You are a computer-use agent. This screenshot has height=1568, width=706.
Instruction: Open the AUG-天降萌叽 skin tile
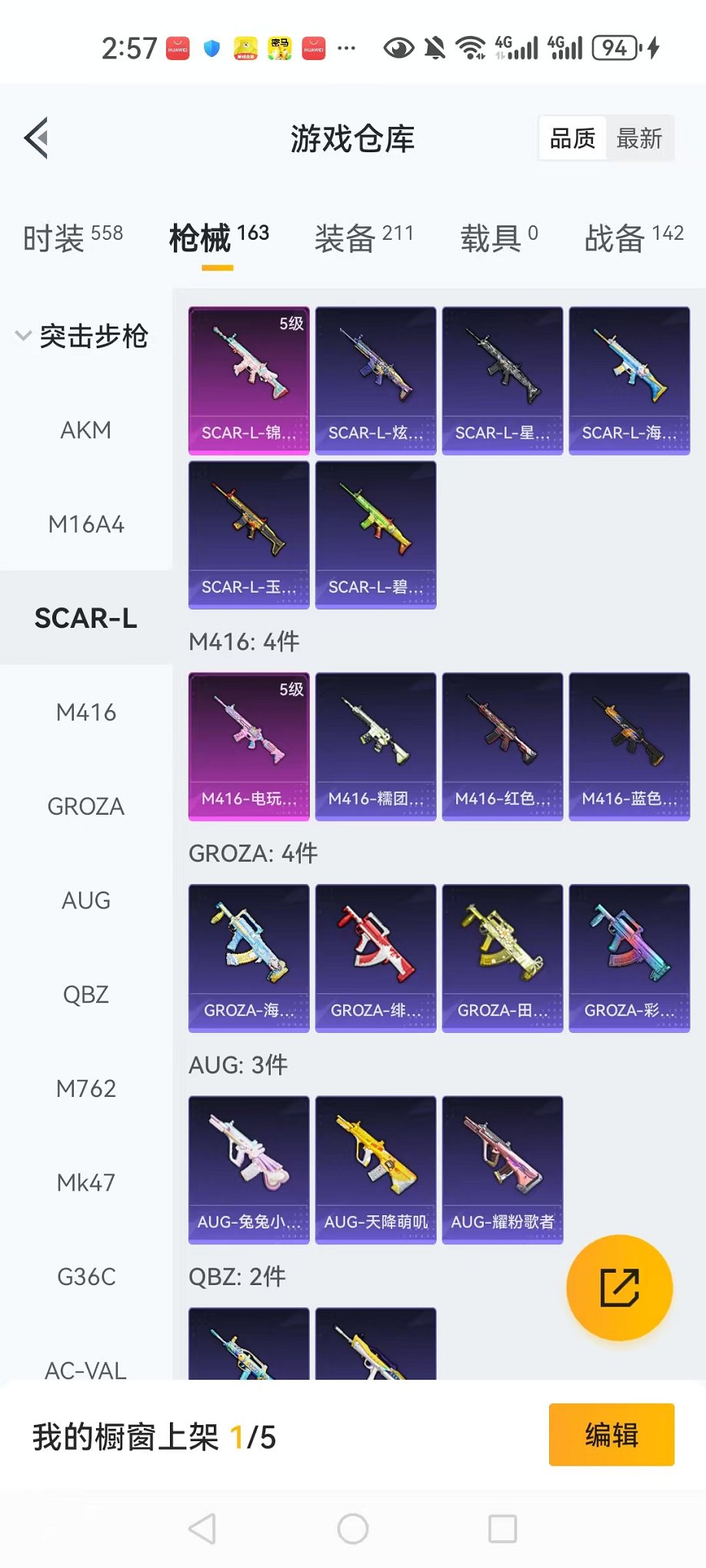375,1169
